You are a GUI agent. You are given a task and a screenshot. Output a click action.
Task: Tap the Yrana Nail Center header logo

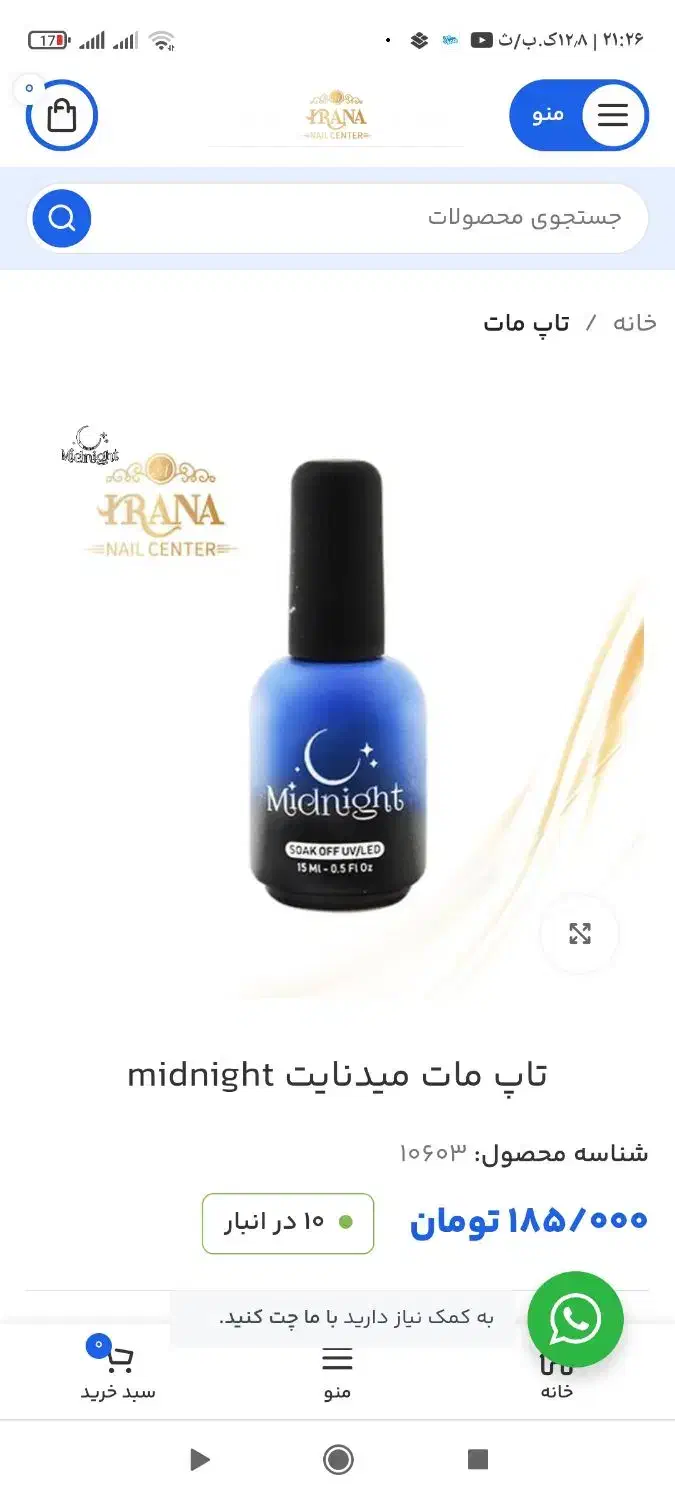pyautogui.click(x=336, y=116)
